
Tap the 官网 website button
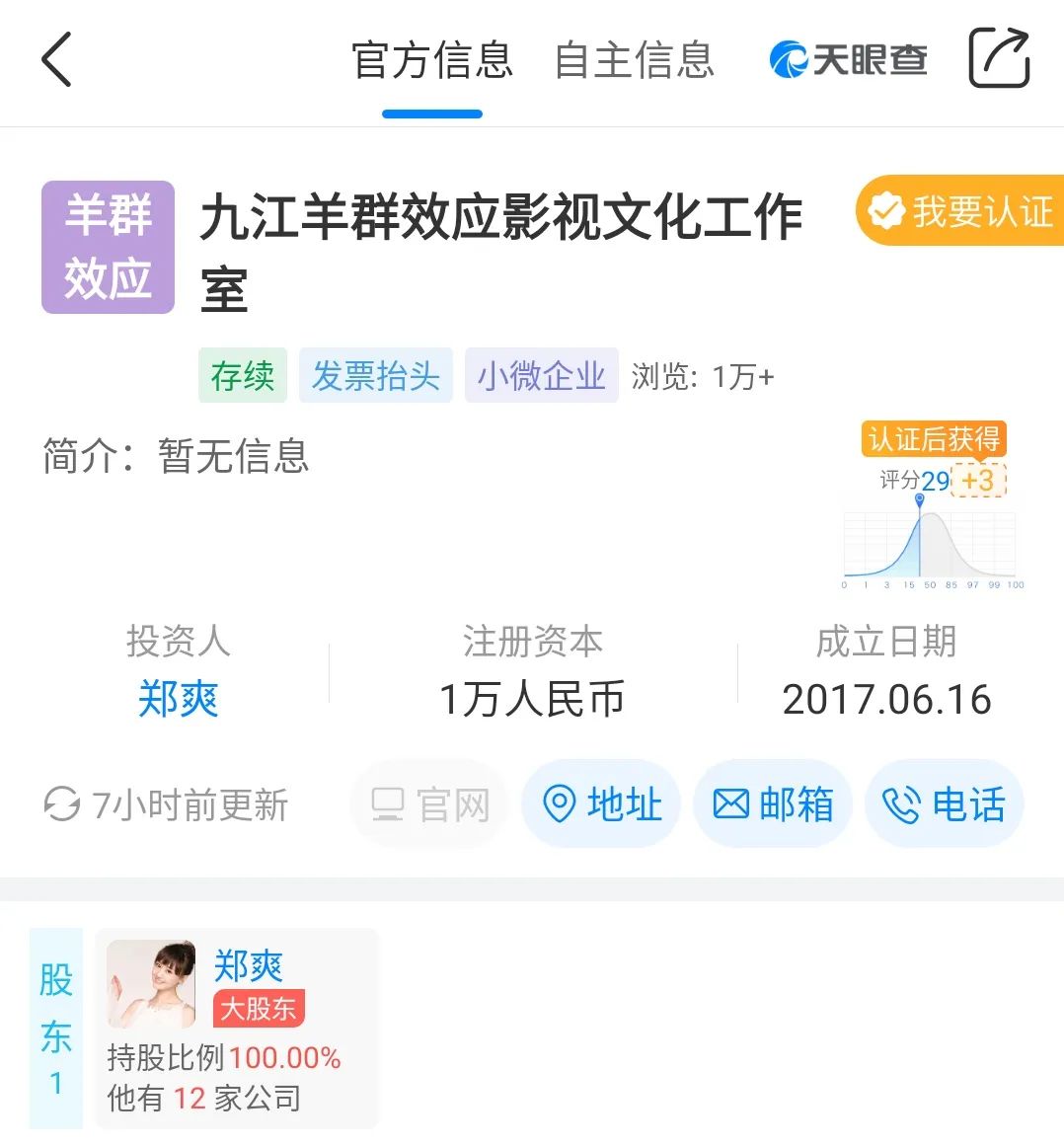pyautogui.click(x=429, y=804)
